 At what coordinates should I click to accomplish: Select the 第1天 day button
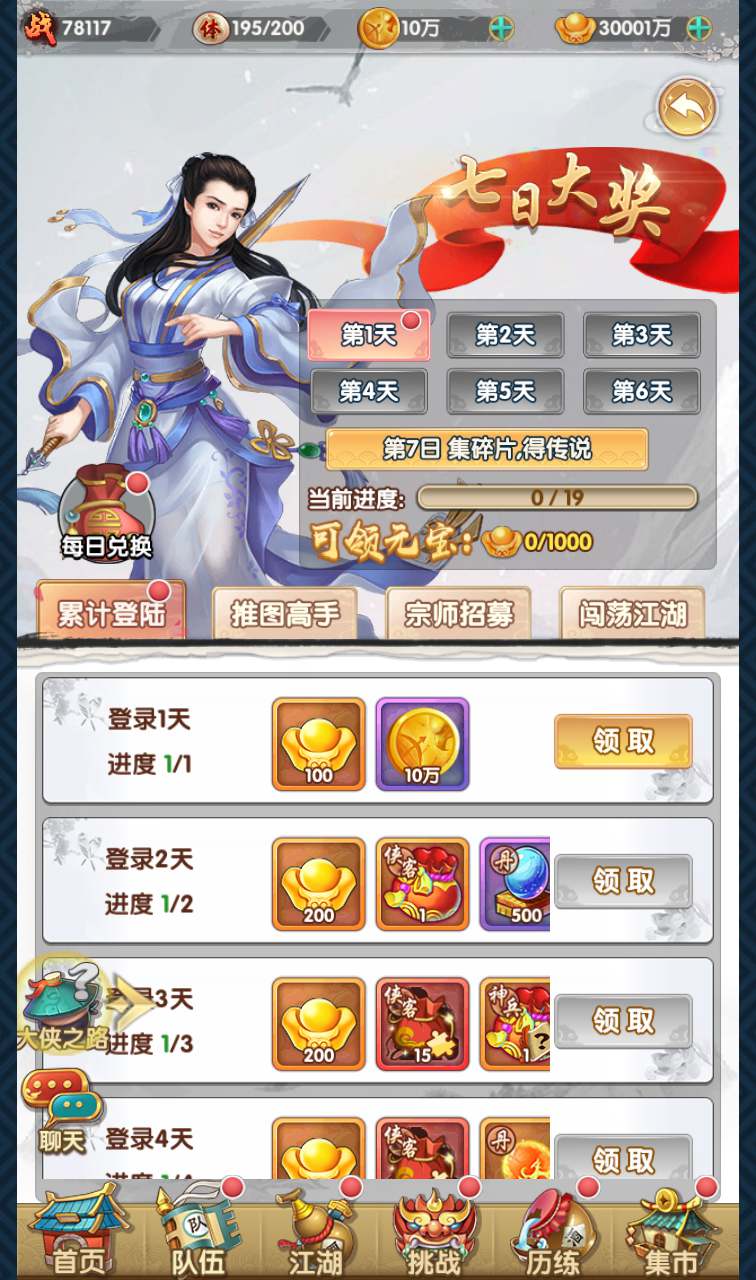pos(369,336)
